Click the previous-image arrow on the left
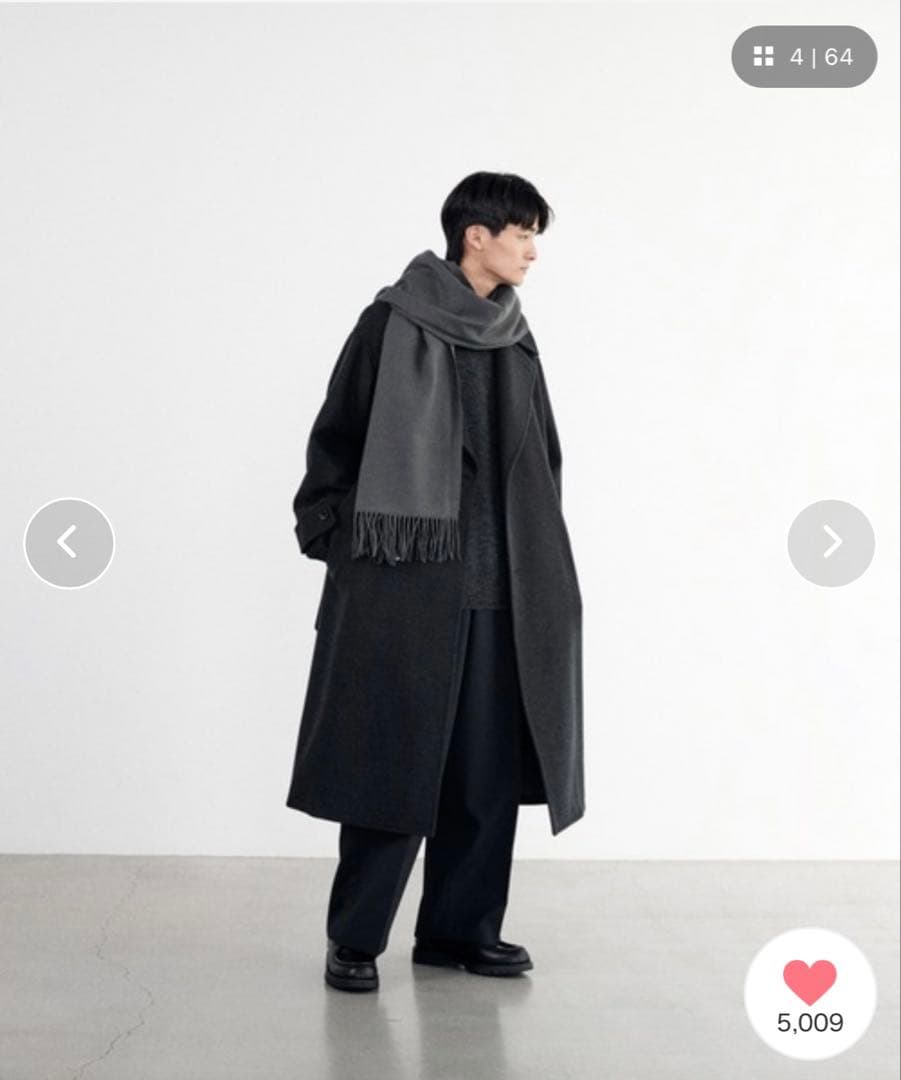Image resolution: width=901 pixels, height=1080 pixels. tap(67, 542)
